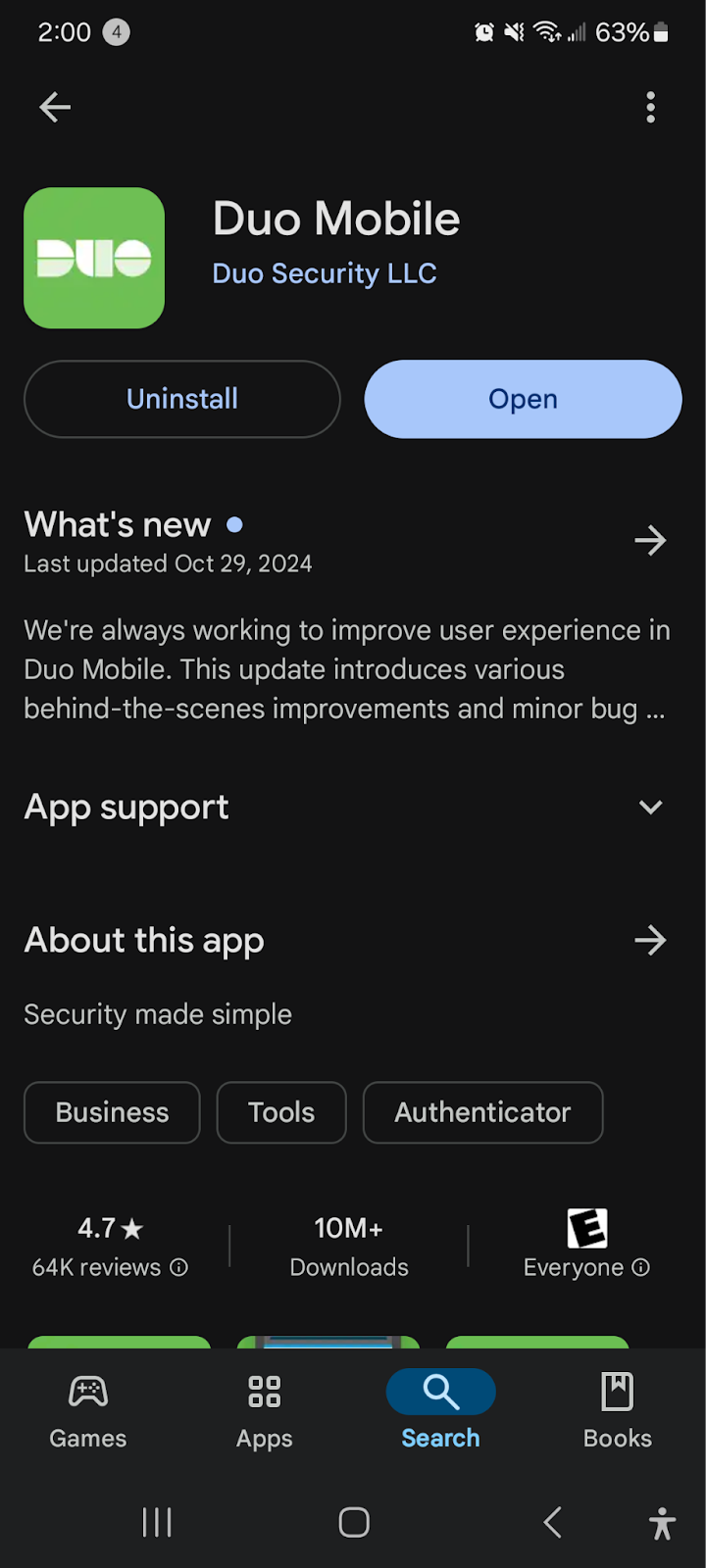Select the Authenticator chip
The height and width of the screenshot is (1568, 706).
[x=482, y=1112]
